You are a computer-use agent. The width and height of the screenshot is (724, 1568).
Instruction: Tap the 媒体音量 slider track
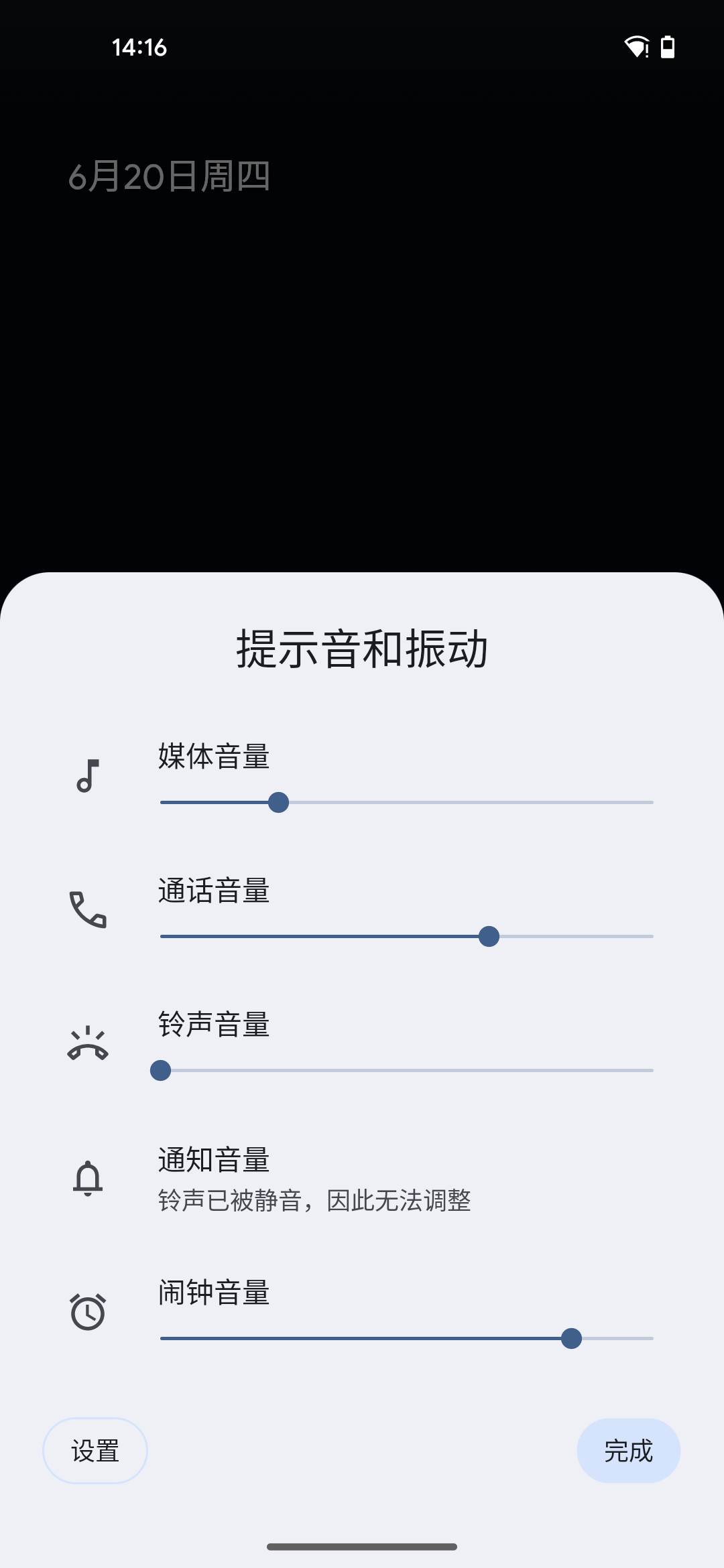click(x=406, y=802)
